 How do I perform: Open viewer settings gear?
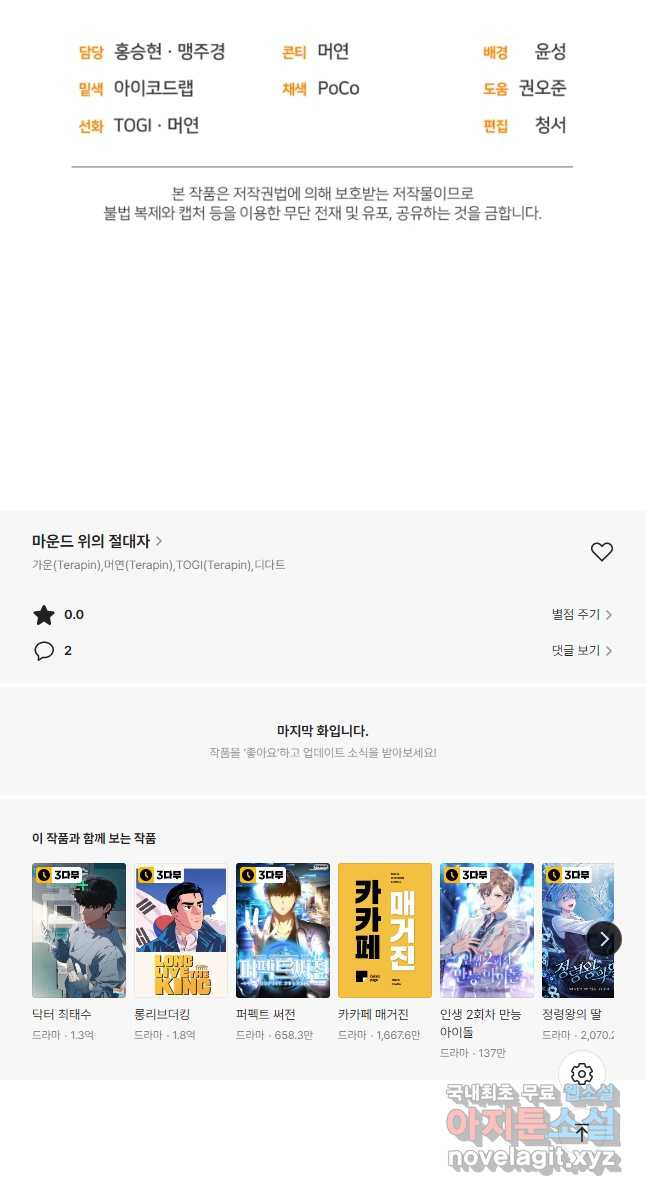pyautogui.click(x=582, y=1074)
